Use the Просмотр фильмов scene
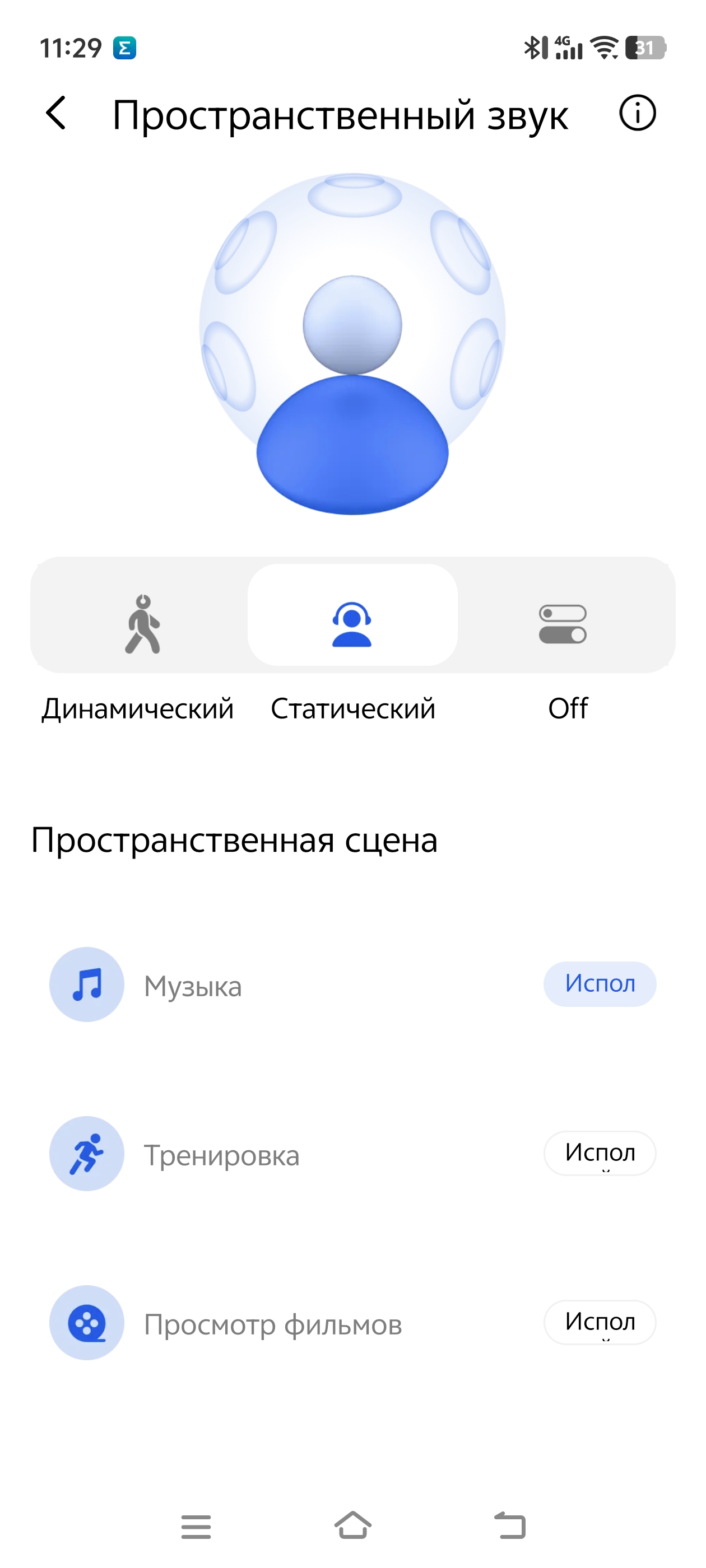The height and width of the screenshot is (1568, 706). coord(600,1322)
